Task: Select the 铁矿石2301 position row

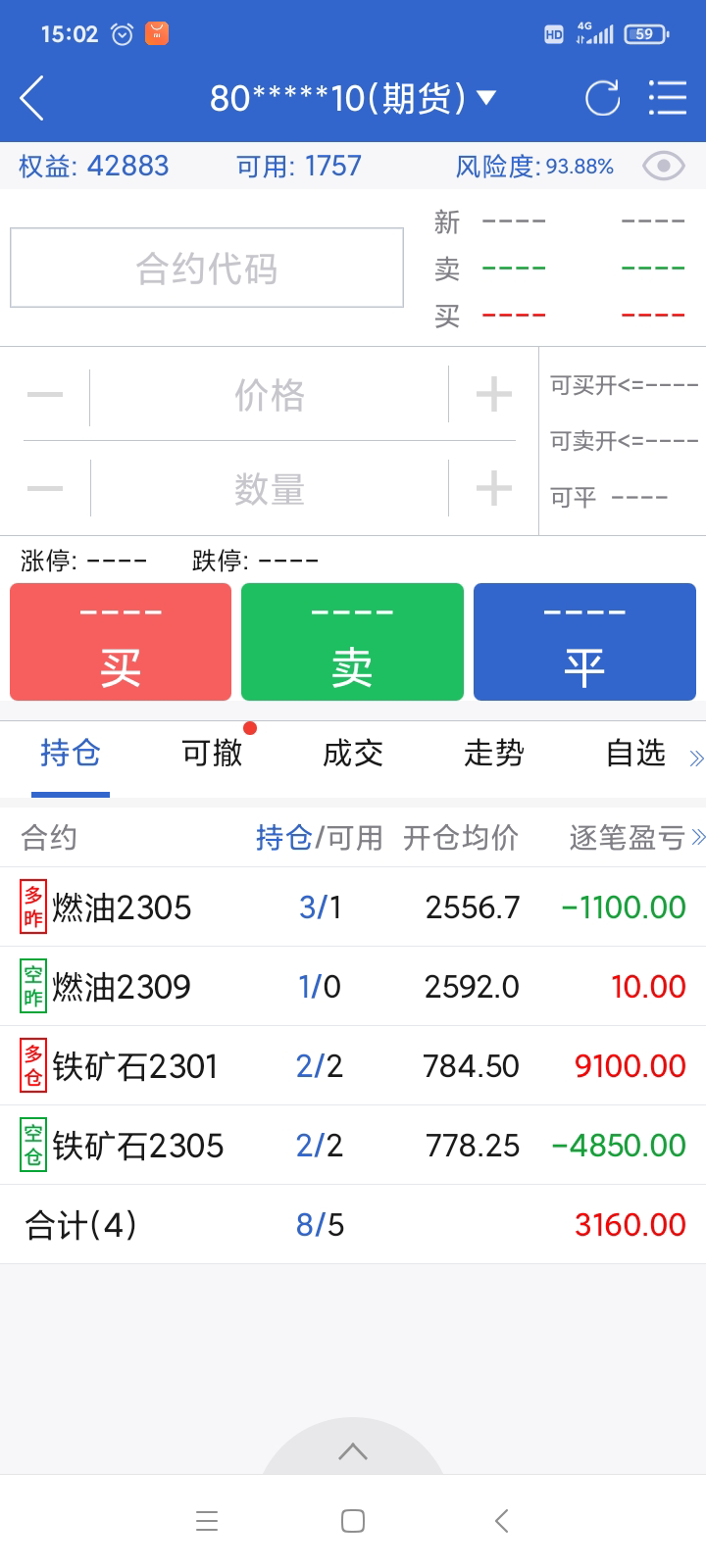Action: [x=353, y=1066]
